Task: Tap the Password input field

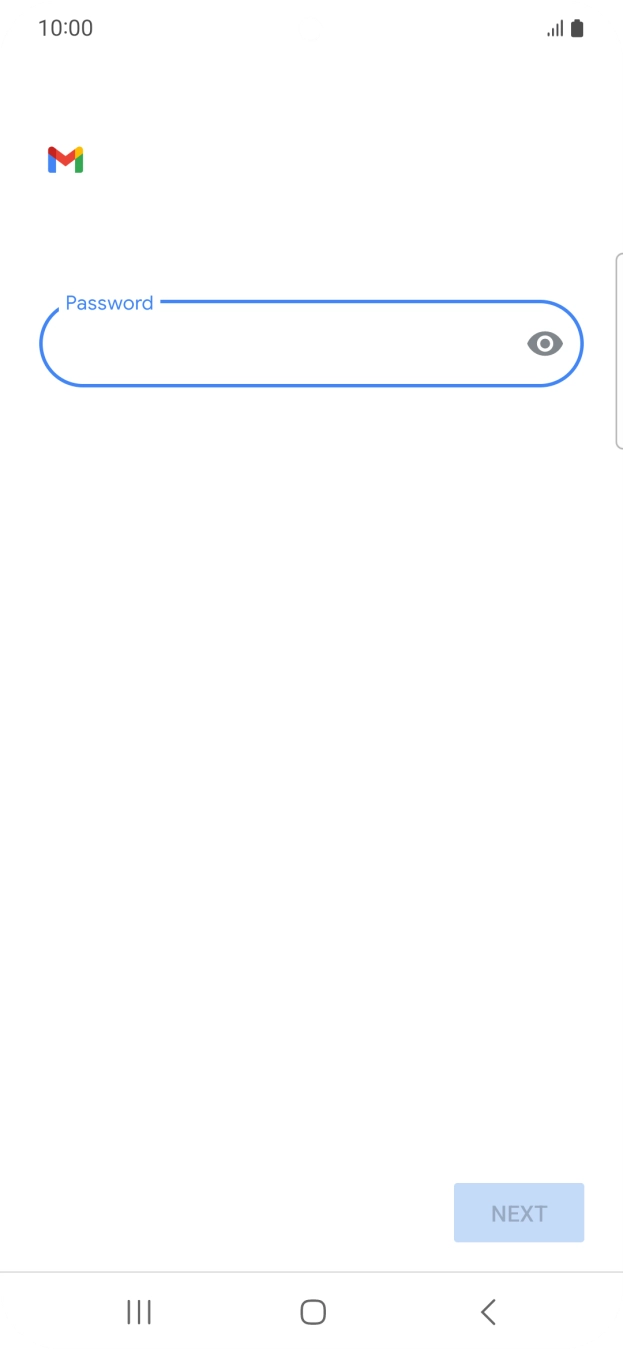Action: coord(311,343)
